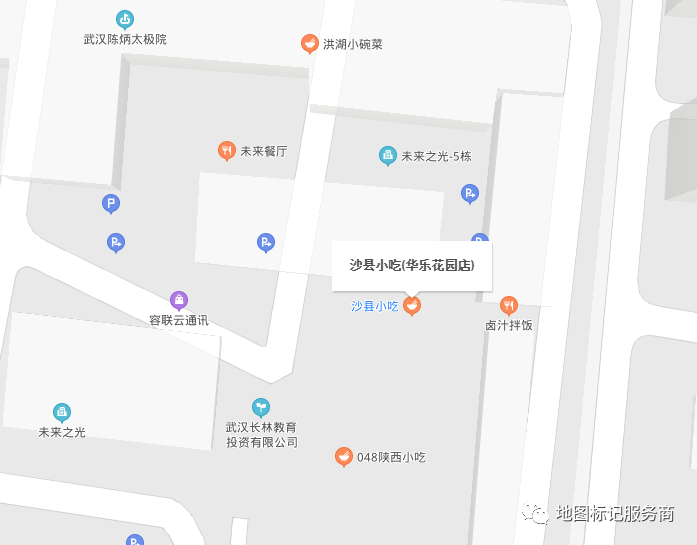Open the 容联云通讯 shop marker
The width and height of the screenshot is (697, 545).
(179, 300)
